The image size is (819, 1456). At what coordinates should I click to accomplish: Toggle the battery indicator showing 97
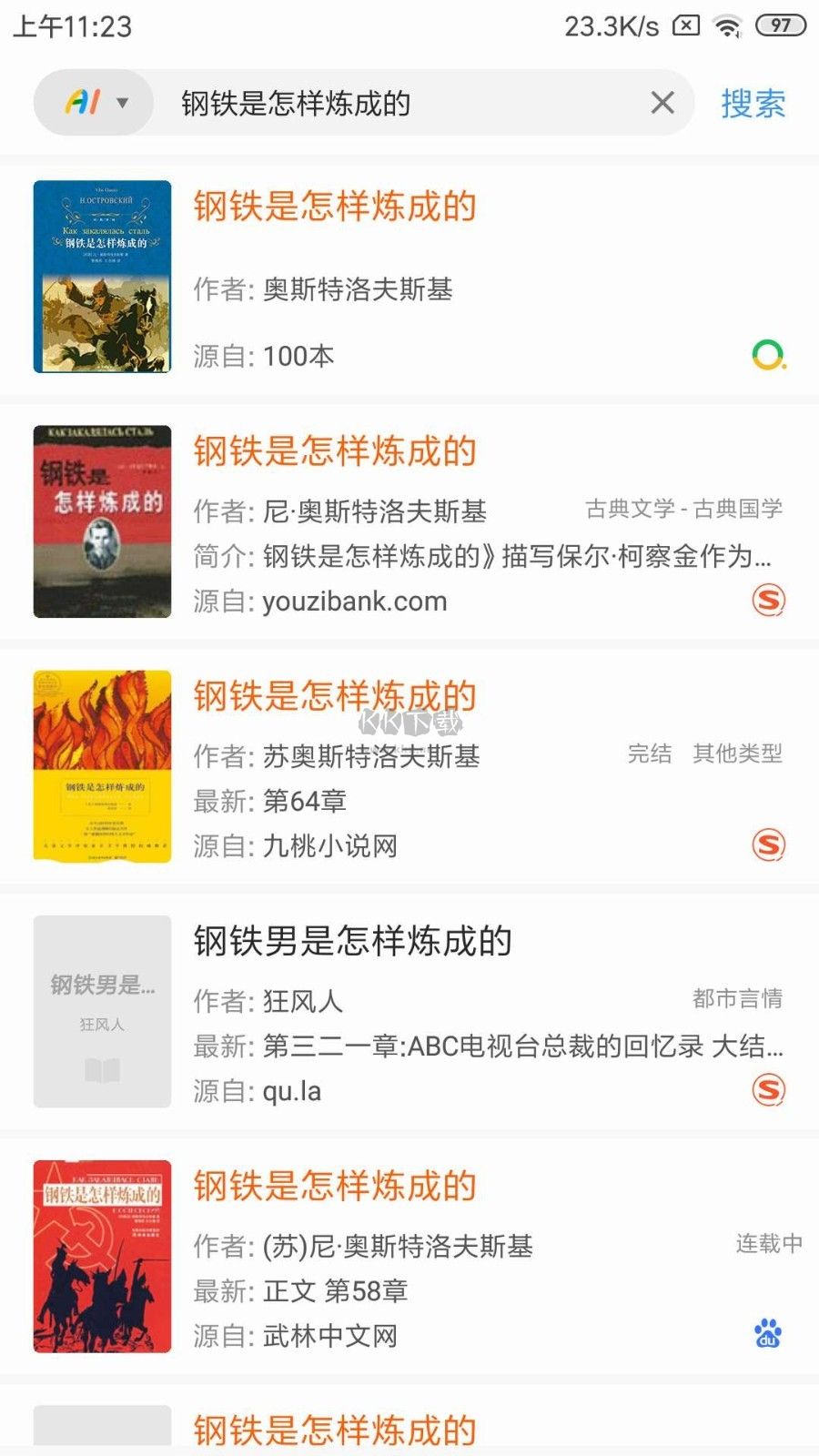[780, 27]
